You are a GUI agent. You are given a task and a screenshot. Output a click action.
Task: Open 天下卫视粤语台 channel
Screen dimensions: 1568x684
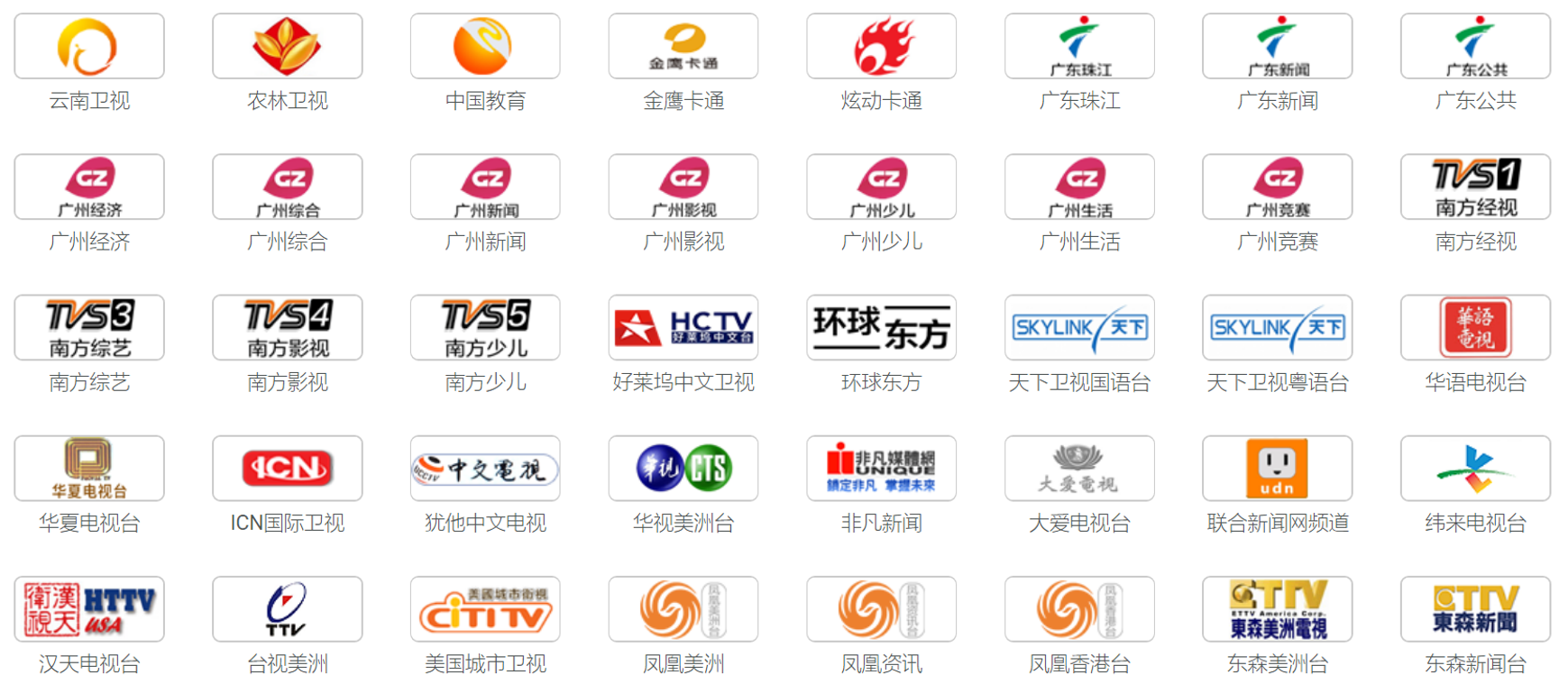(1277, 328)
